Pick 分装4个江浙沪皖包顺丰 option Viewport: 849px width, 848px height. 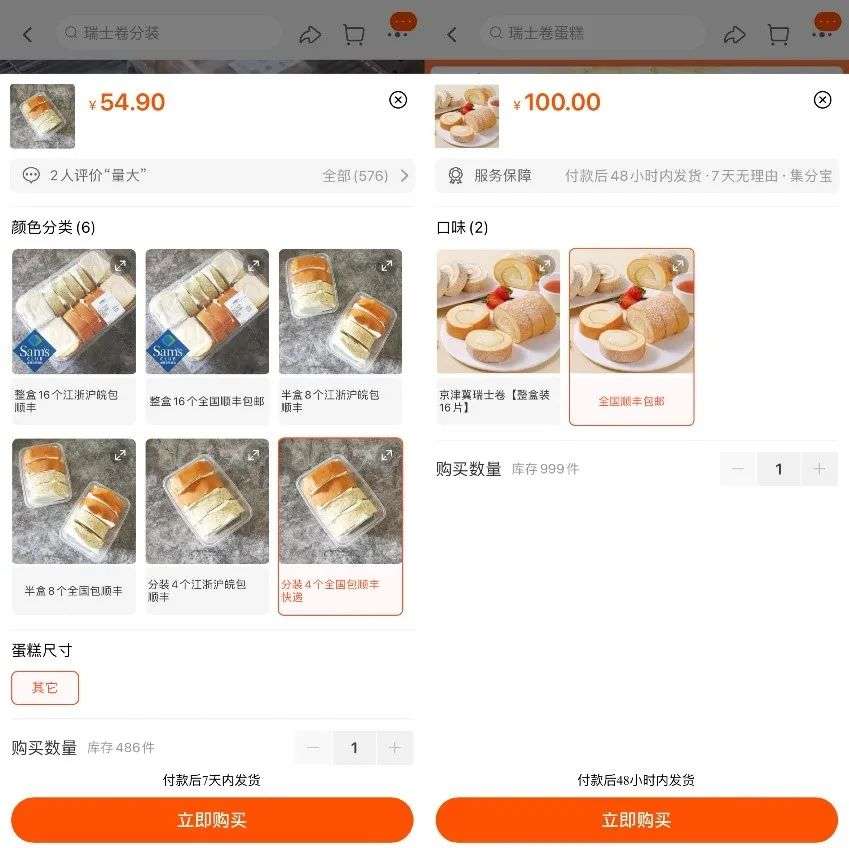[x=207, y=525]
